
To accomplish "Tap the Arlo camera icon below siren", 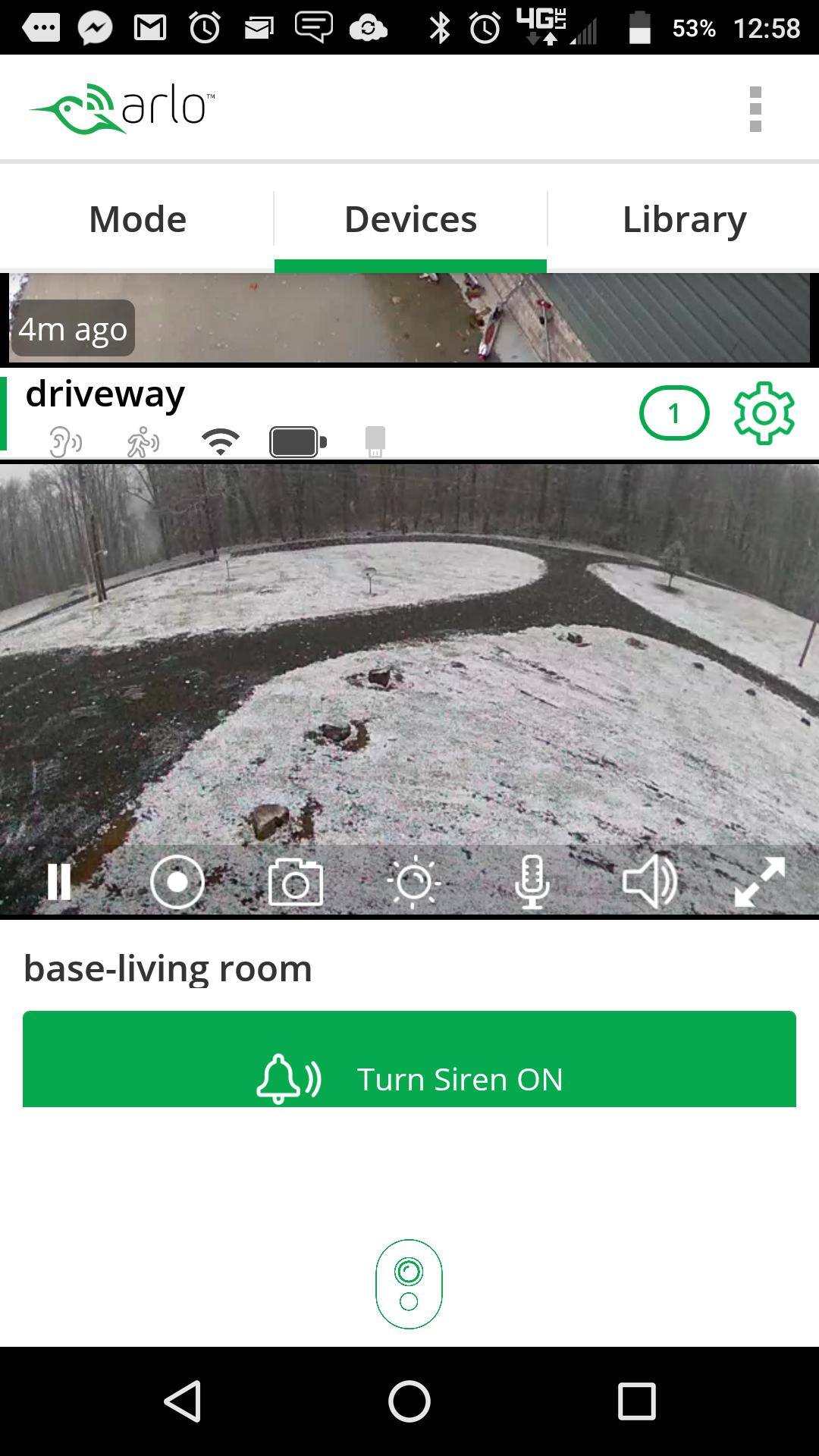I will pos(409,1284).
